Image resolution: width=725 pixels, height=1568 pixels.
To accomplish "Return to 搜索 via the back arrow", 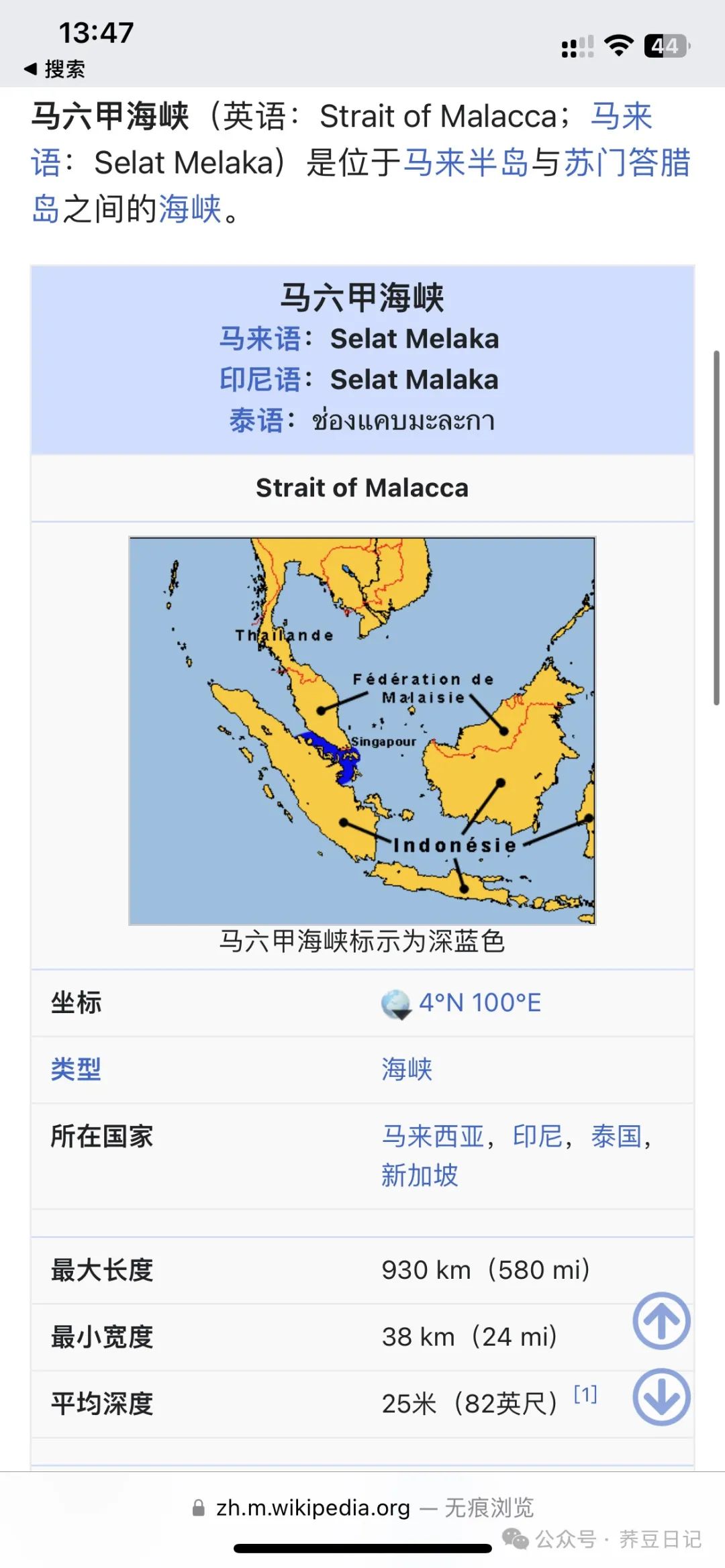I will [54, 68].
